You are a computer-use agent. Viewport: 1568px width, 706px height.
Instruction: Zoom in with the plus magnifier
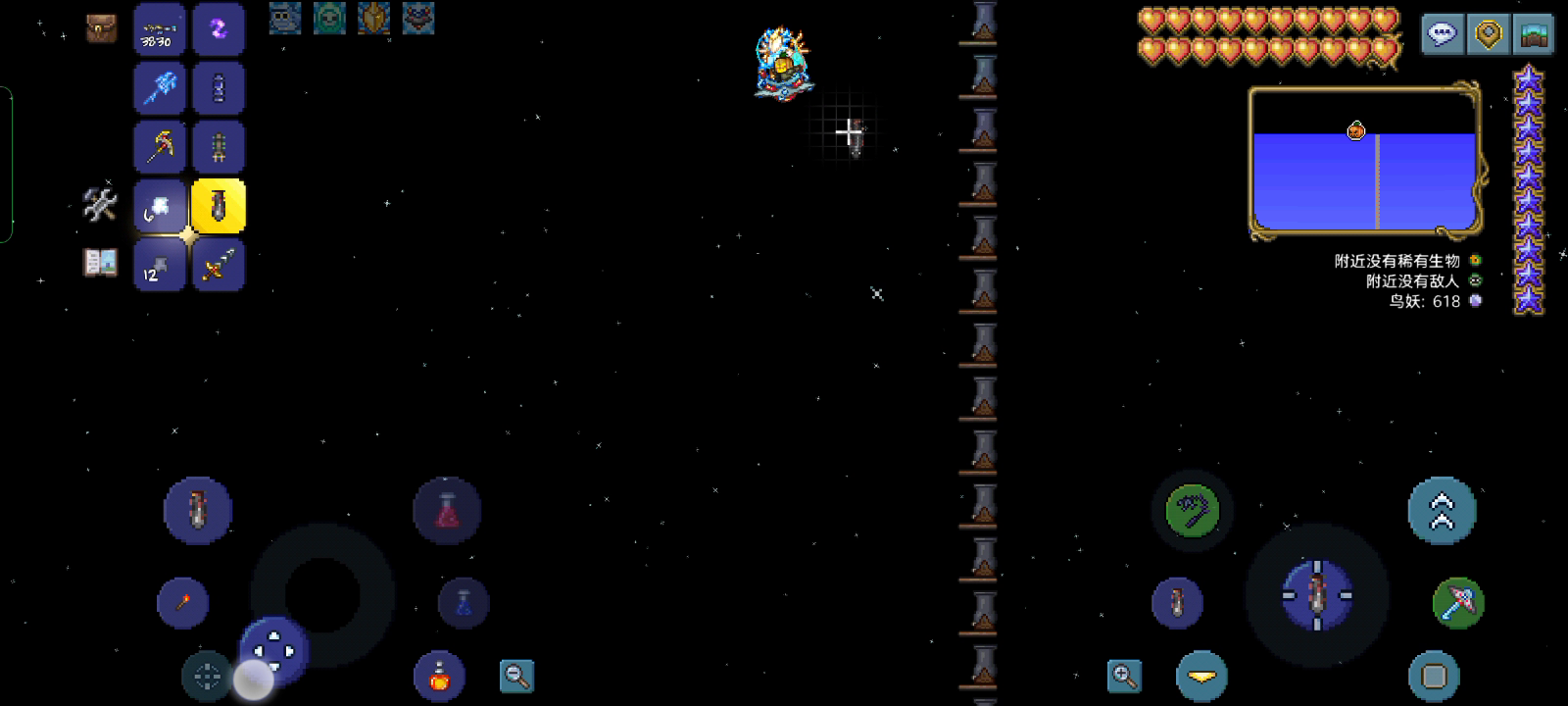pyautogui.click(x=1124, y=676)
